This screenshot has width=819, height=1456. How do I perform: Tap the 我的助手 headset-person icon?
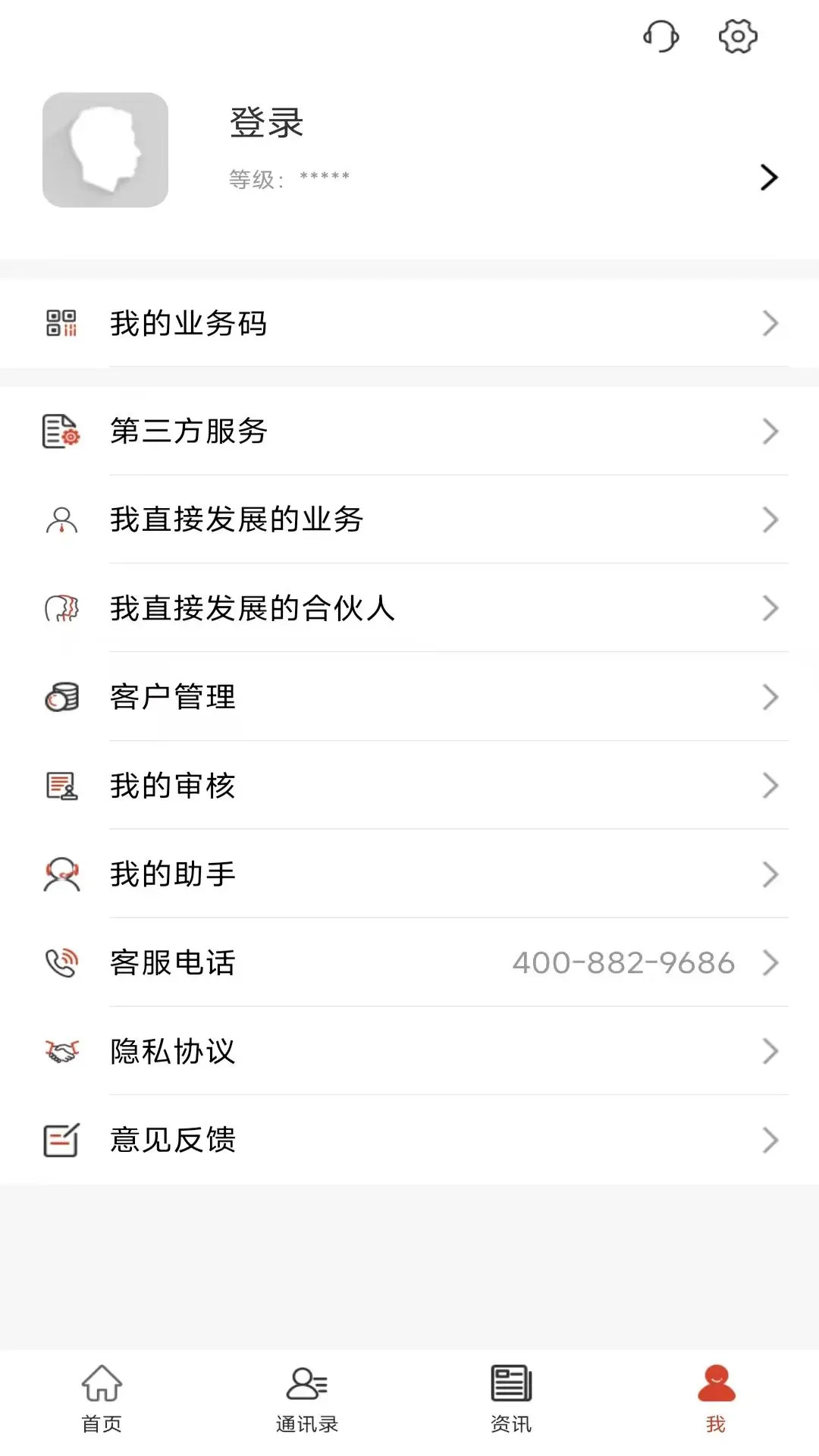point(61,874)
